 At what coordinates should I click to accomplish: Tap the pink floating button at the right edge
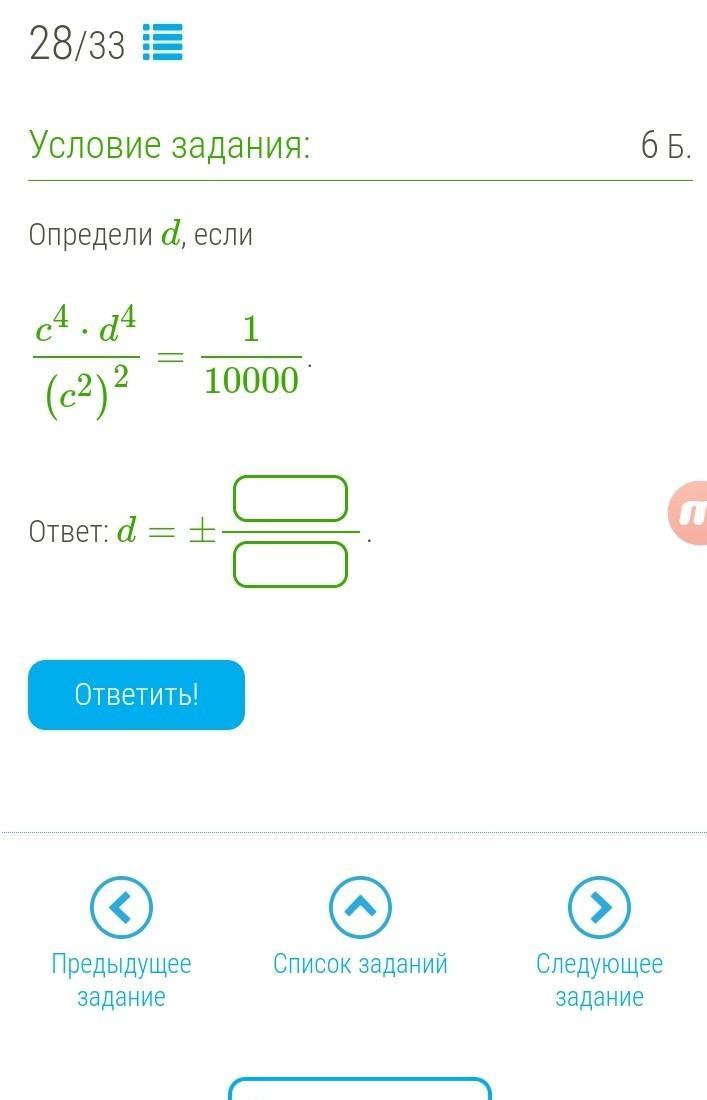[x=689, y=513]
